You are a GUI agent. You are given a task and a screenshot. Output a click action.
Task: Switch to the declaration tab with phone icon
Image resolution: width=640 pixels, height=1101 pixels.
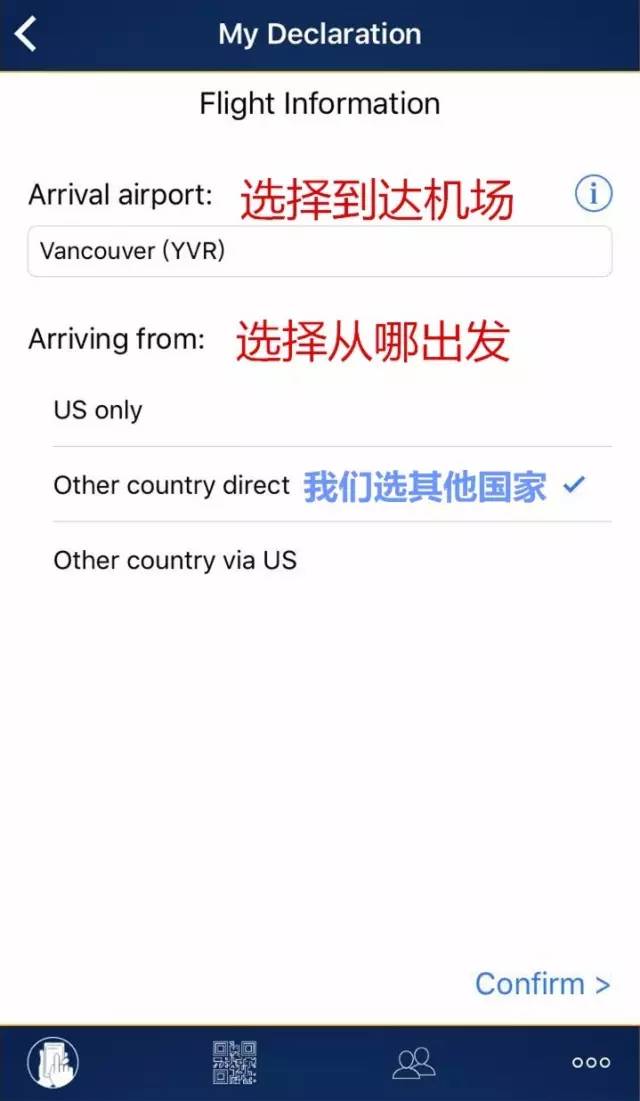click(53, 1062)
